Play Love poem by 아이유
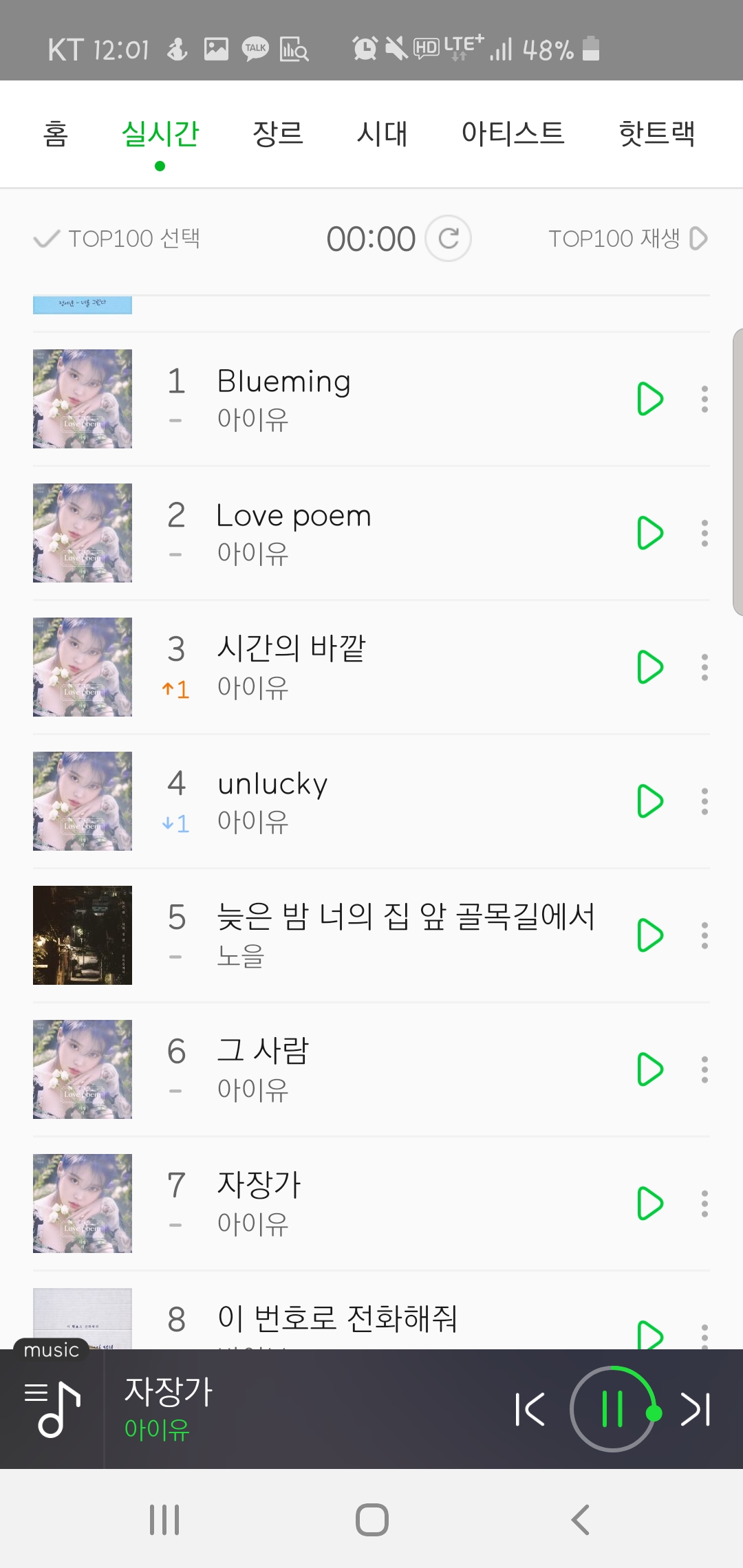 [x=649, y=533]
